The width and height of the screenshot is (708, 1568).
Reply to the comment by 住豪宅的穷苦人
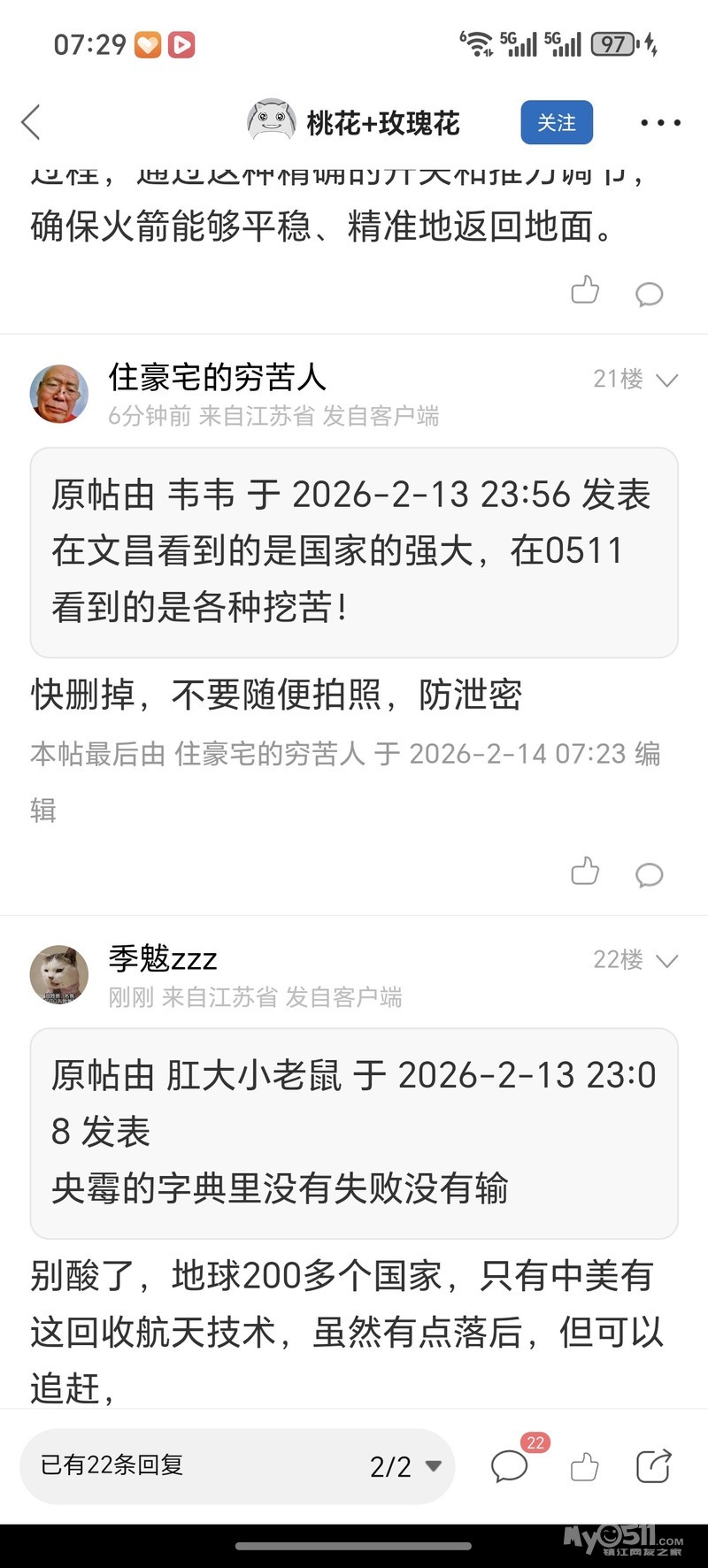[649, 874]
